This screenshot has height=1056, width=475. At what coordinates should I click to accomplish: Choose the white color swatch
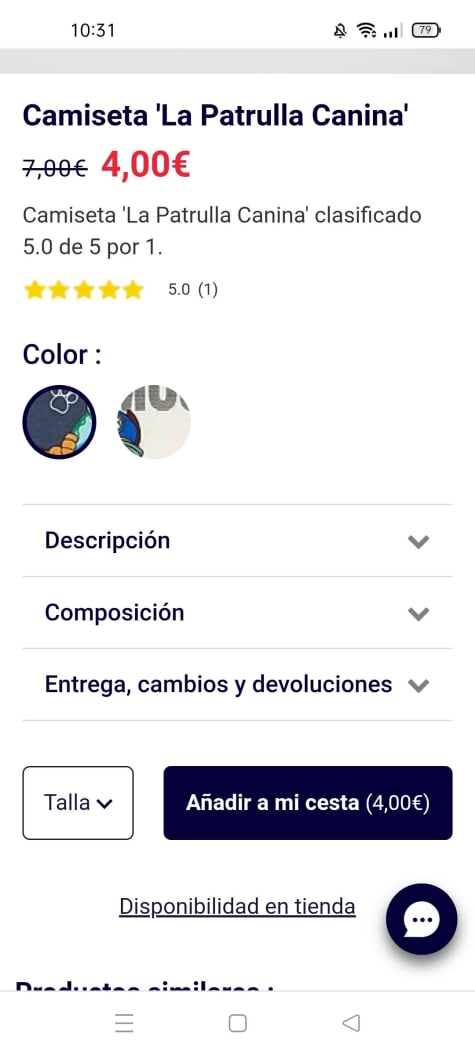[x=154, y=422]
